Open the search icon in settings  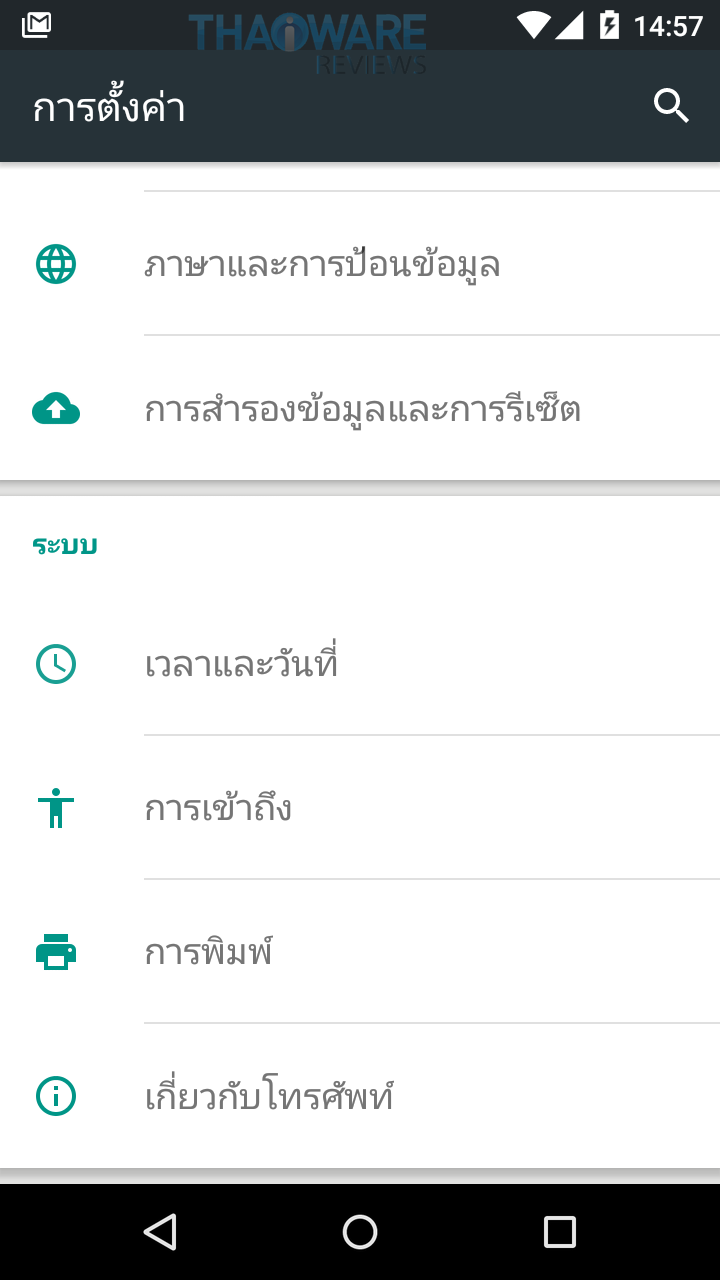[x=671, y=105]
